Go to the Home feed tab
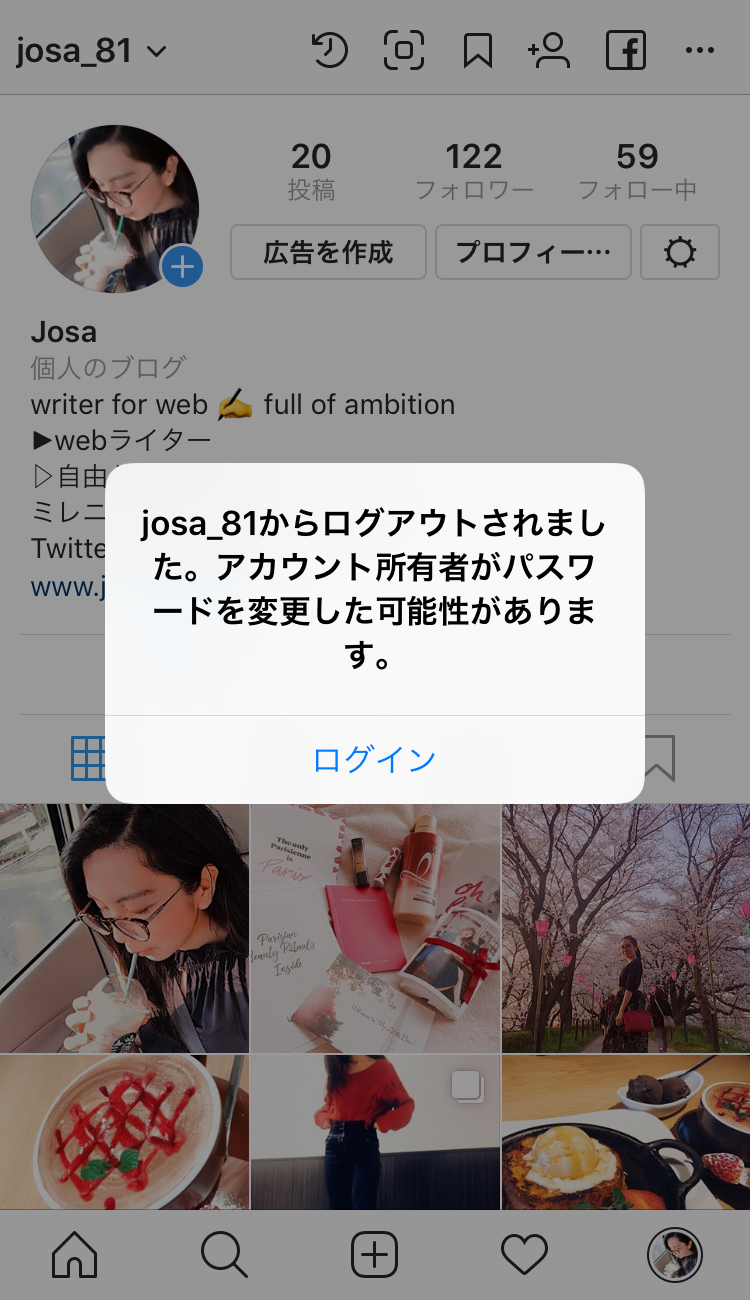The height and width of the screenshot is (1300, 750). (75, 1254)
